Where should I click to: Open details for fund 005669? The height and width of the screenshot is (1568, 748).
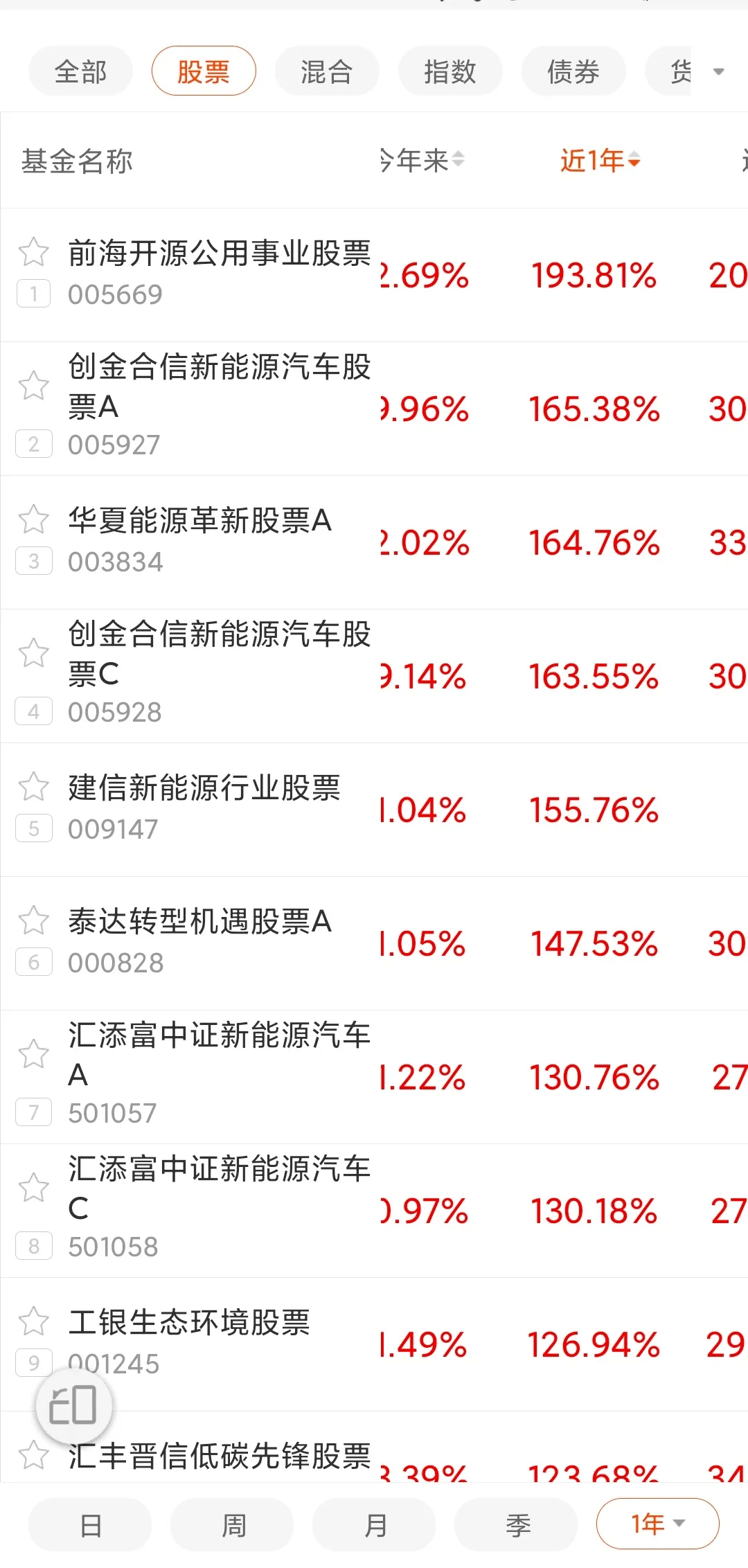tap(208, 270)
